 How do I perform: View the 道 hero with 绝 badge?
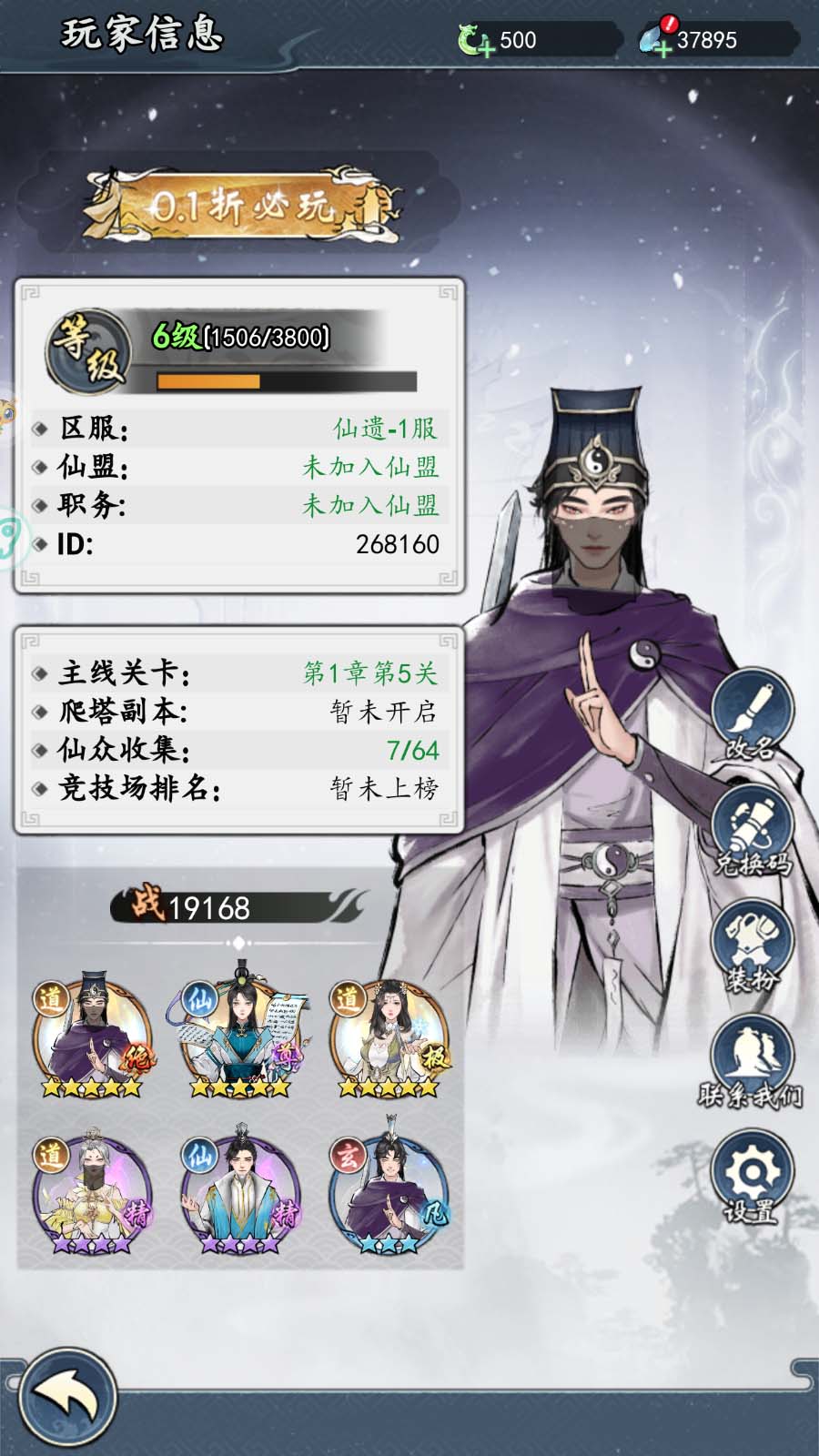92,1036
